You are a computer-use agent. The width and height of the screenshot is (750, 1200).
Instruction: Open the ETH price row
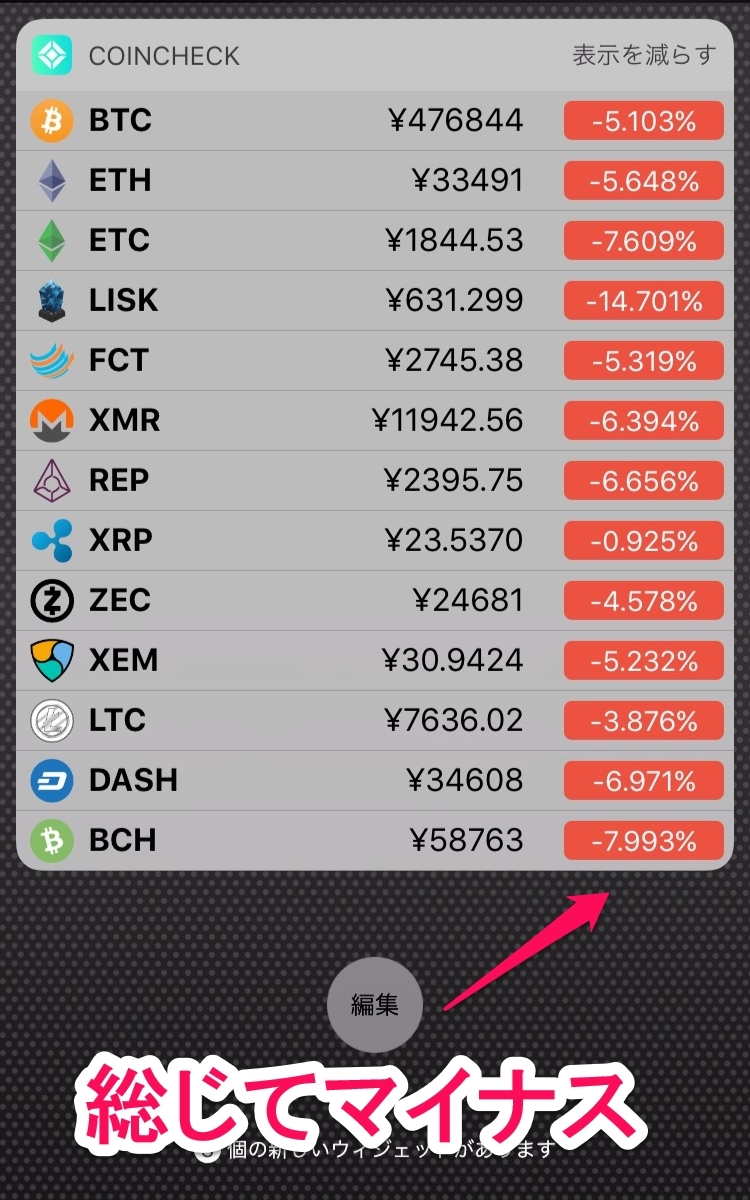(x=375, y=181)
